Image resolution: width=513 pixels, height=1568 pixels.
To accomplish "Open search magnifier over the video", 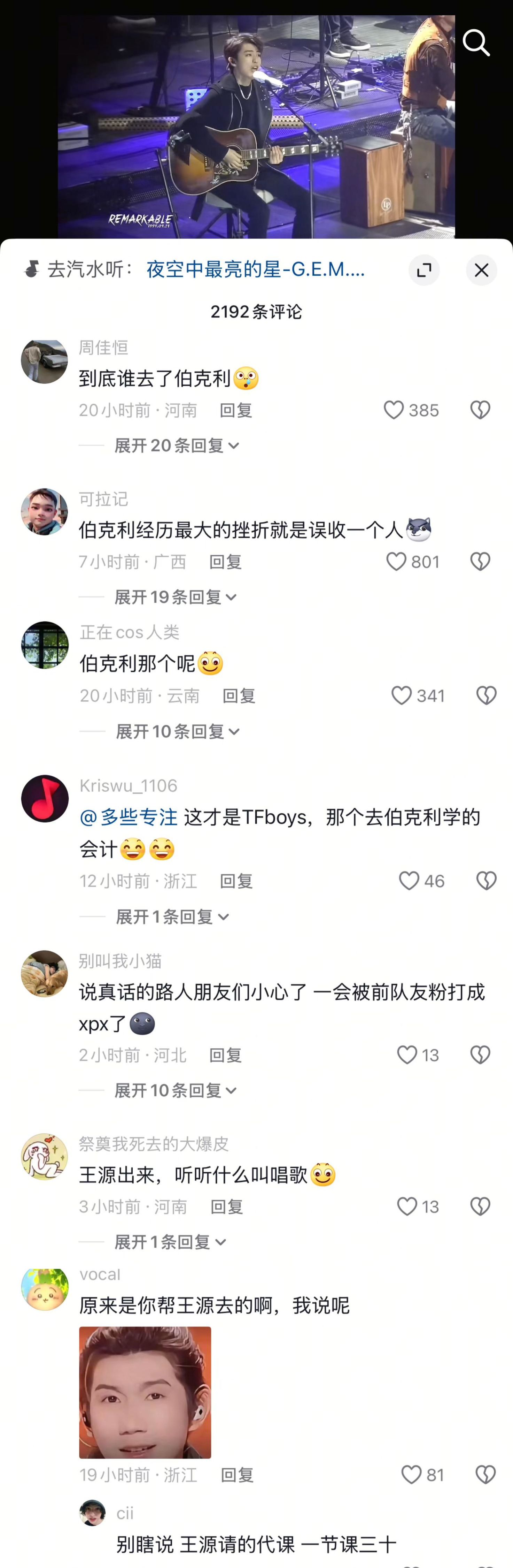I will tap(476, 43).
